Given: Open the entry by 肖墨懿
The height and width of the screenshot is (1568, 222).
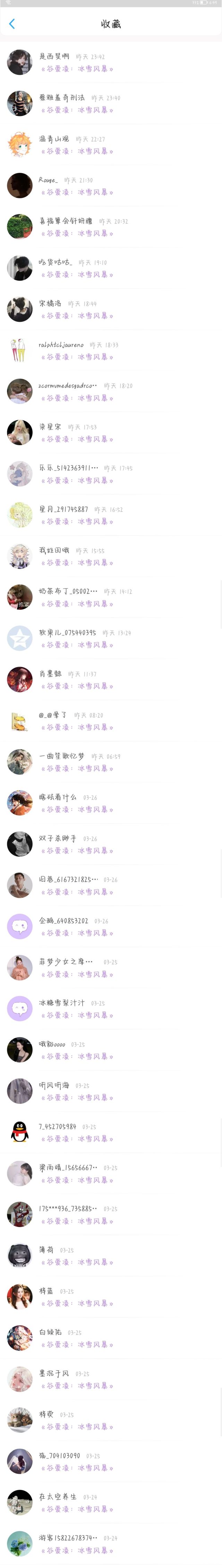Looking at the screenshot, I should point(111,680).
